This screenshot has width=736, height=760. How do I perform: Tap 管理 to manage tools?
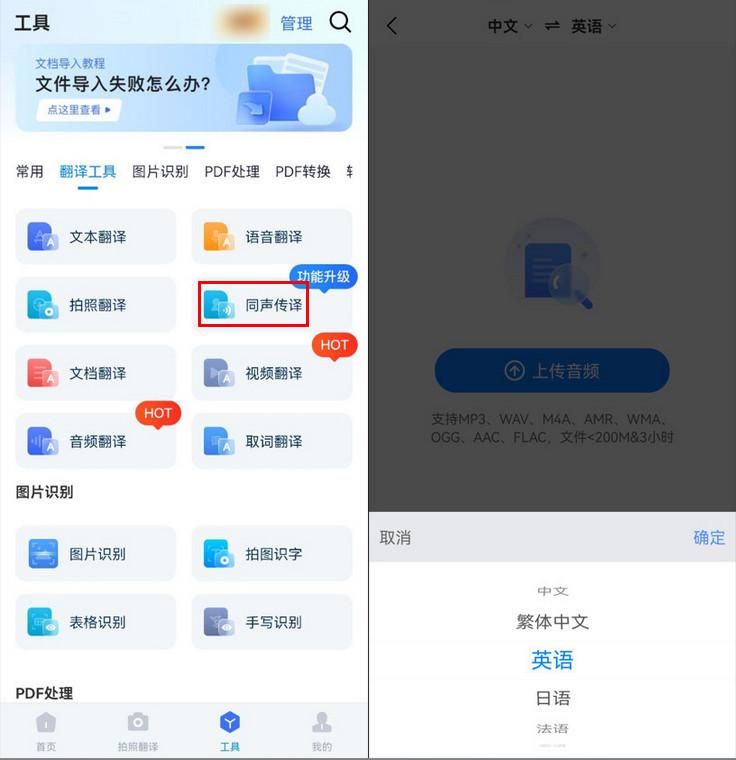296,22
